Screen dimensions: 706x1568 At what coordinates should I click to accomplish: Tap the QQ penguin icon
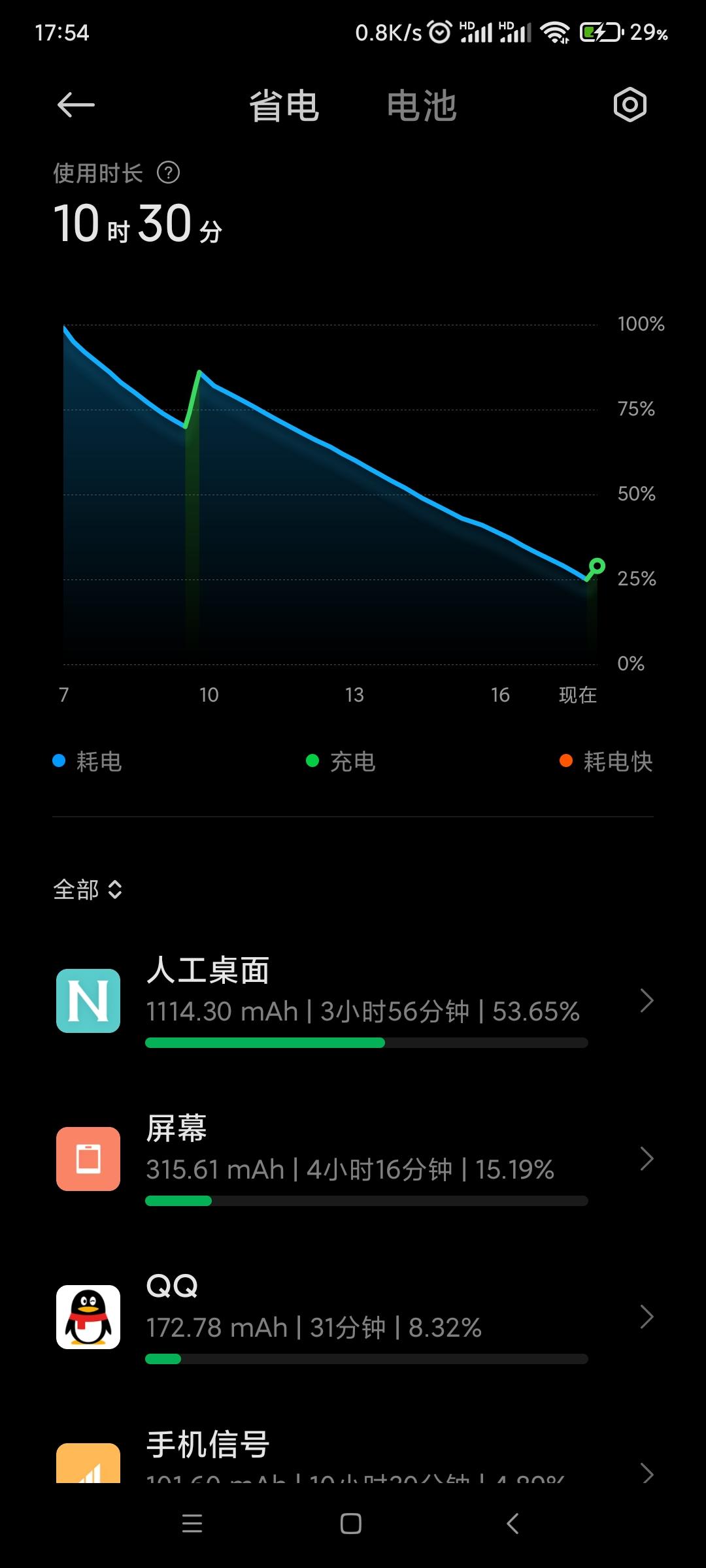pos(88,1316)
